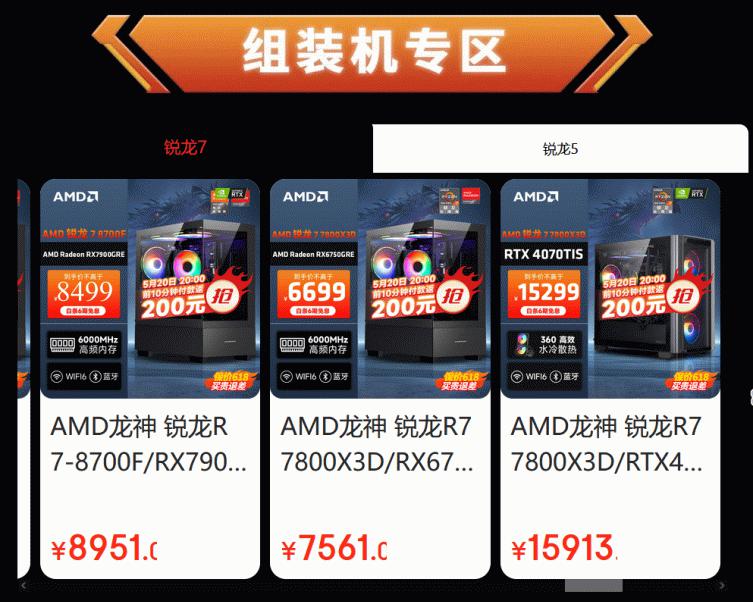Open the 7800X3D/RX67 product card for ¥7561

(380, 380)
